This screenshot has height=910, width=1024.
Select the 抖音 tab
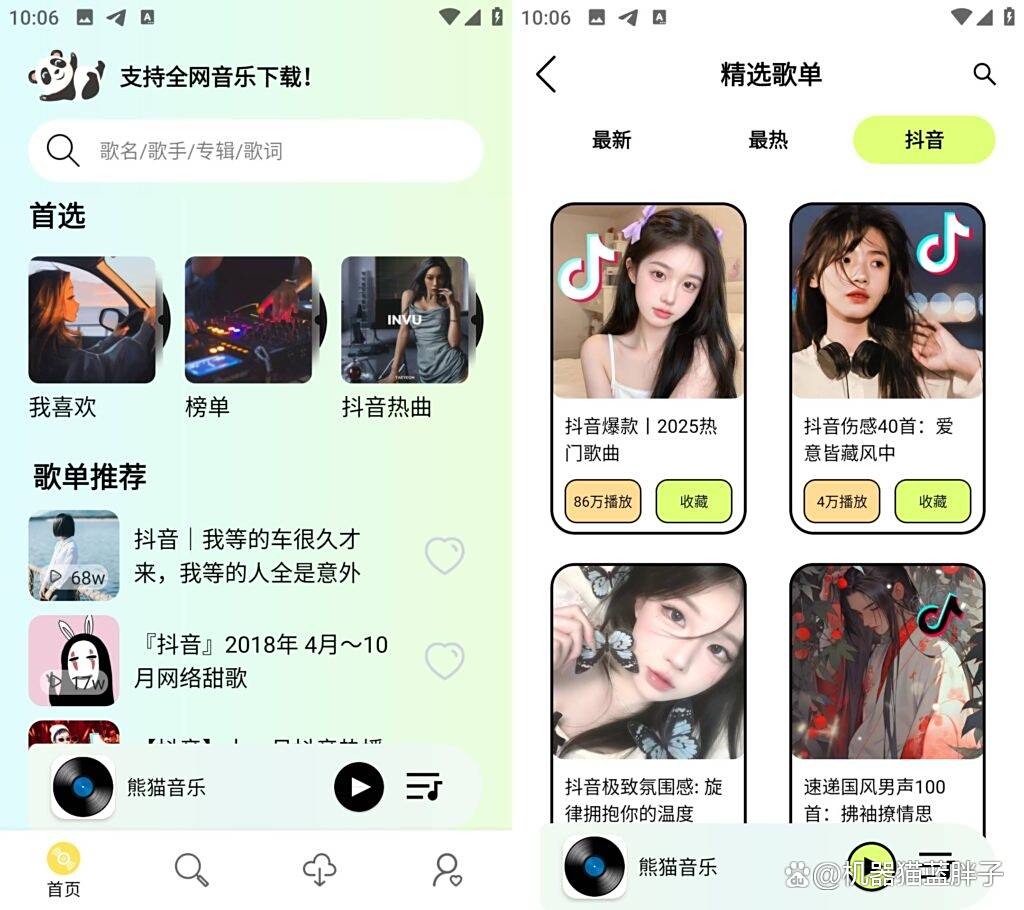tap(924, 140)
